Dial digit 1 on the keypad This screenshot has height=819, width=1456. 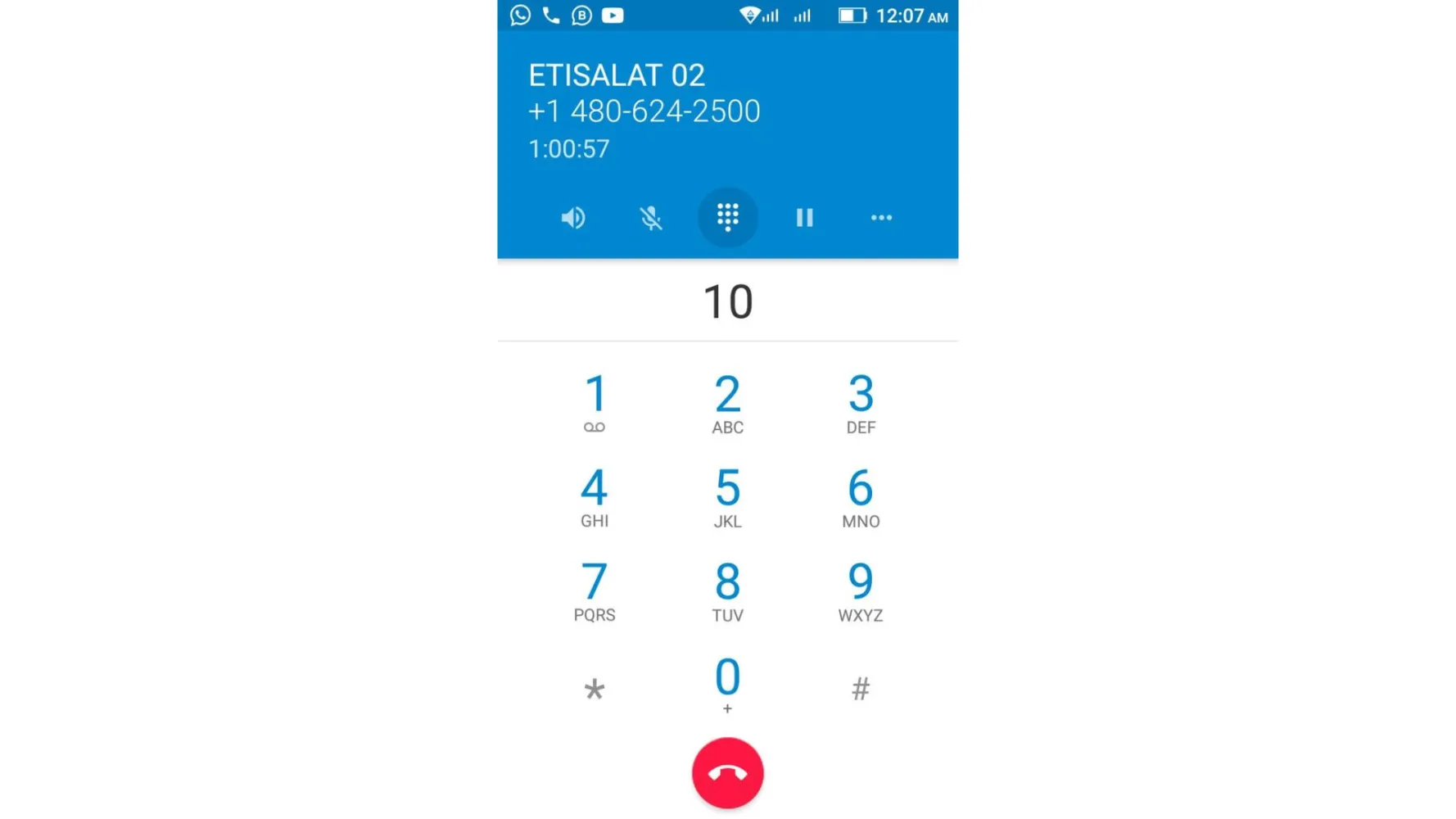coord(595,403)
